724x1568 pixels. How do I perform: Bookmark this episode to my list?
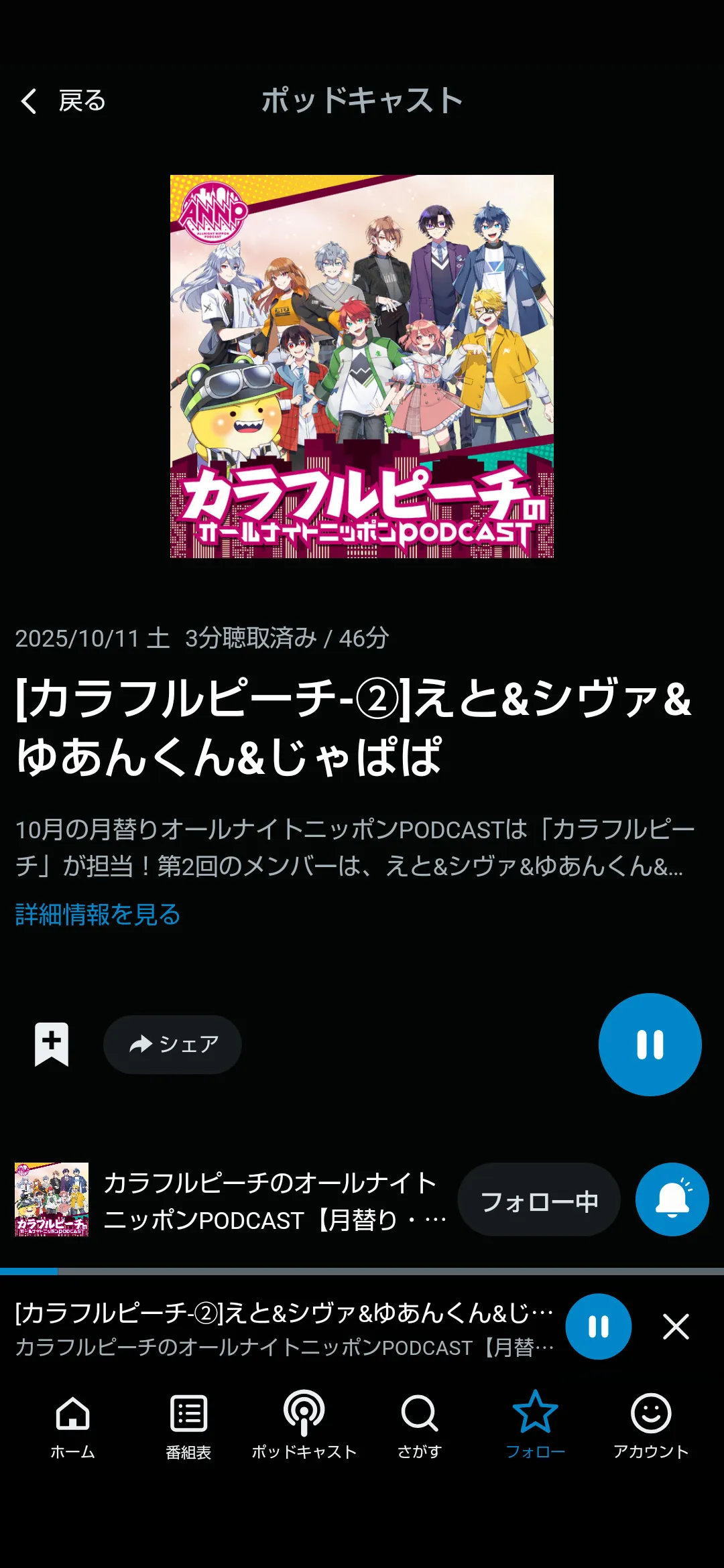[52, 1044]
